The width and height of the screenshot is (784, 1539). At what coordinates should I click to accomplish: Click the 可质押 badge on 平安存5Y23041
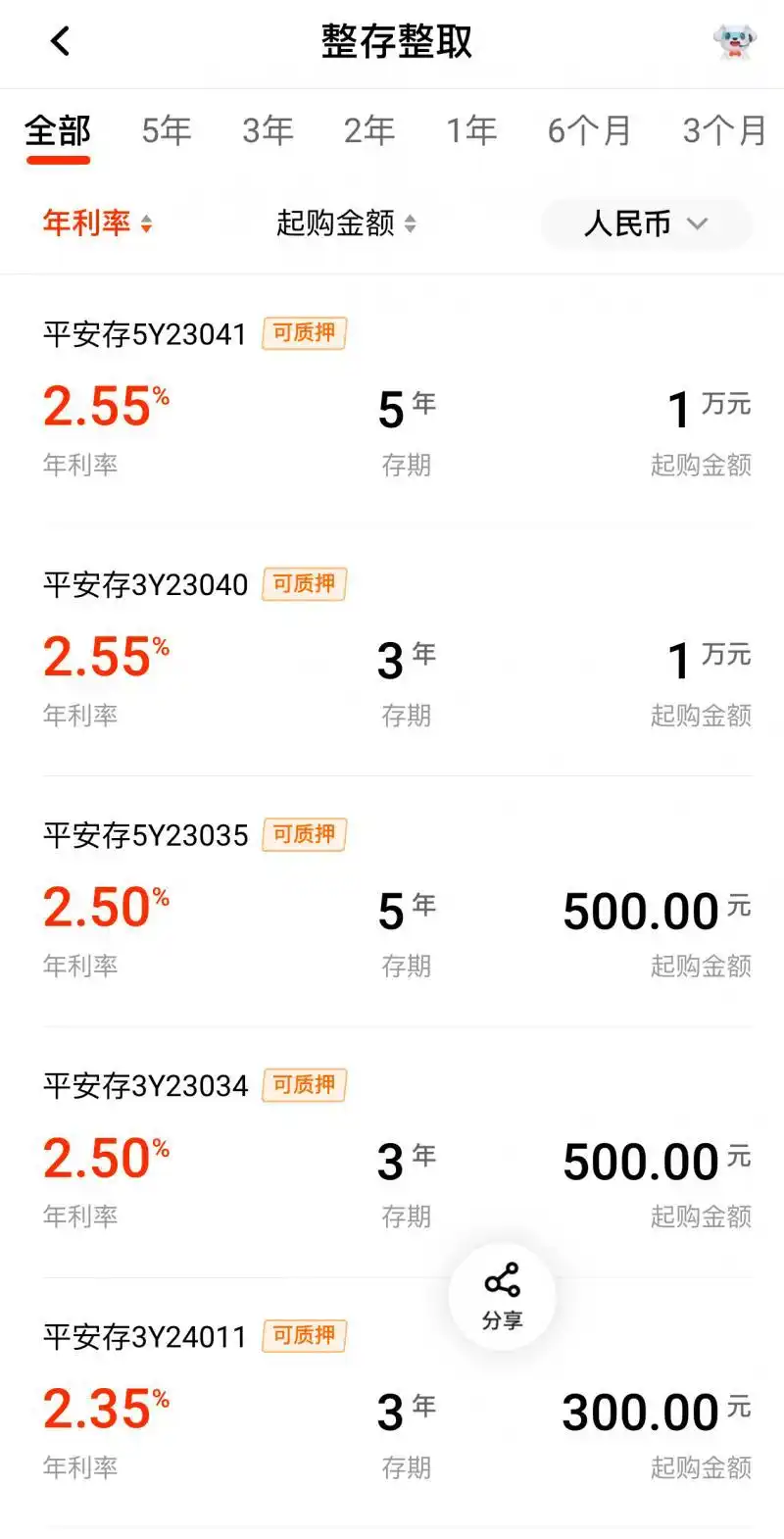[304, 333]
